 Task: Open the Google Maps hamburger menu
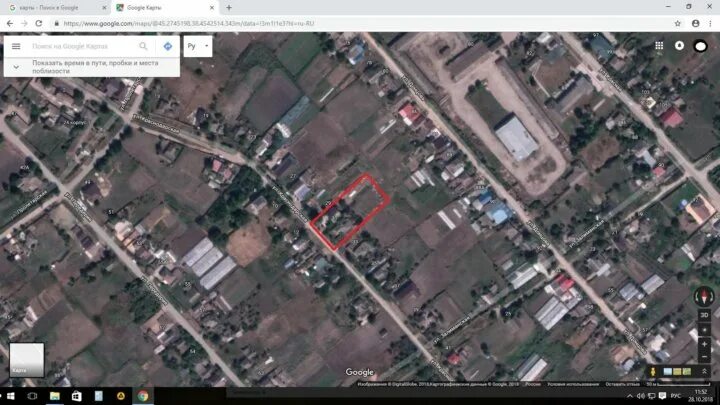point(16,46)
